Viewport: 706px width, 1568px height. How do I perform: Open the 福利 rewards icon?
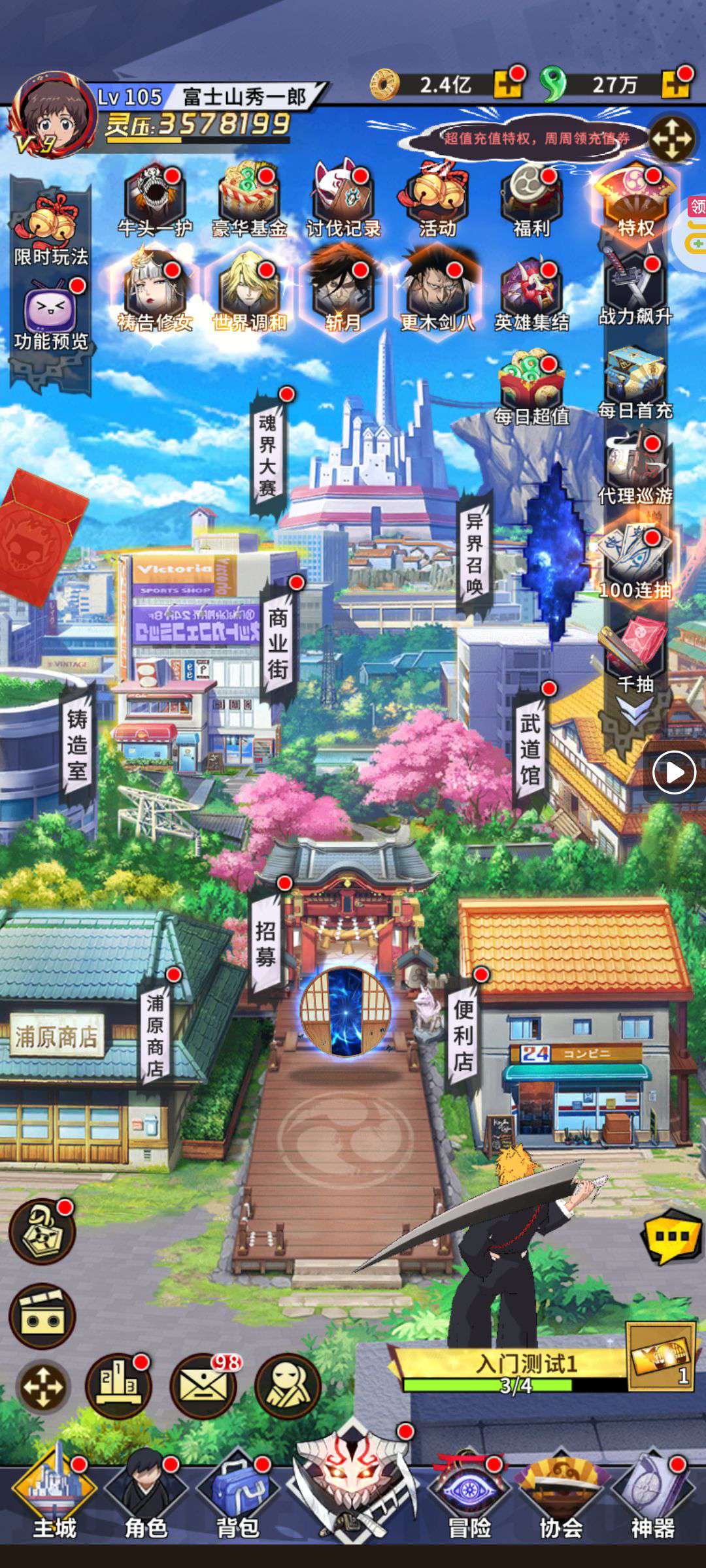531,199
